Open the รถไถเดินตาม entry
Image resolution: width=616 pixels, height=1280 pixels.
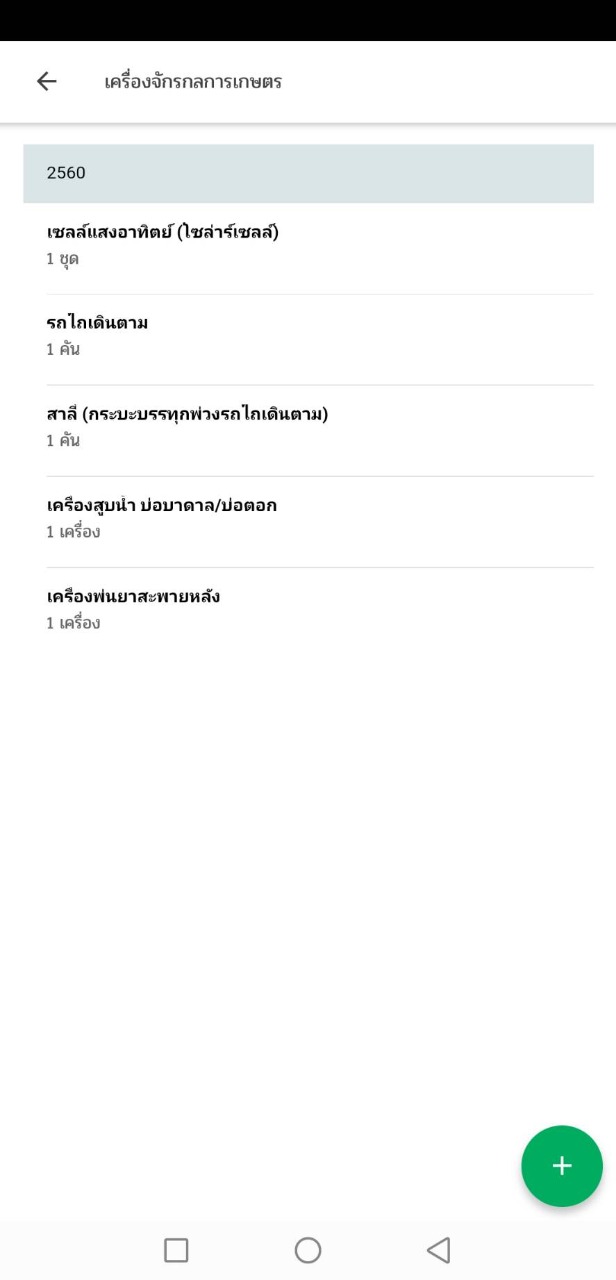pyautogui.click(x=308, y=340)
